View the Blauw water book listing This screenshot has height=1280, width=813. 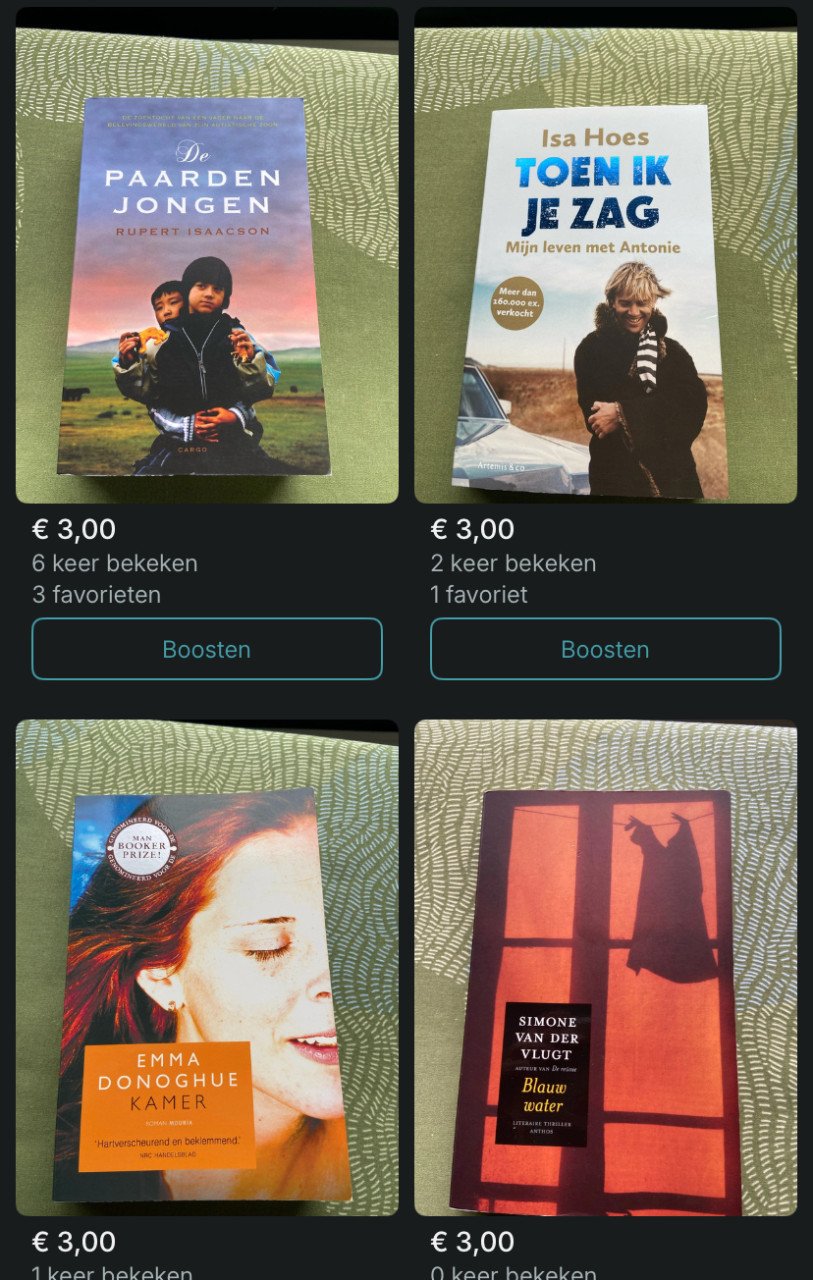[605, 967]
